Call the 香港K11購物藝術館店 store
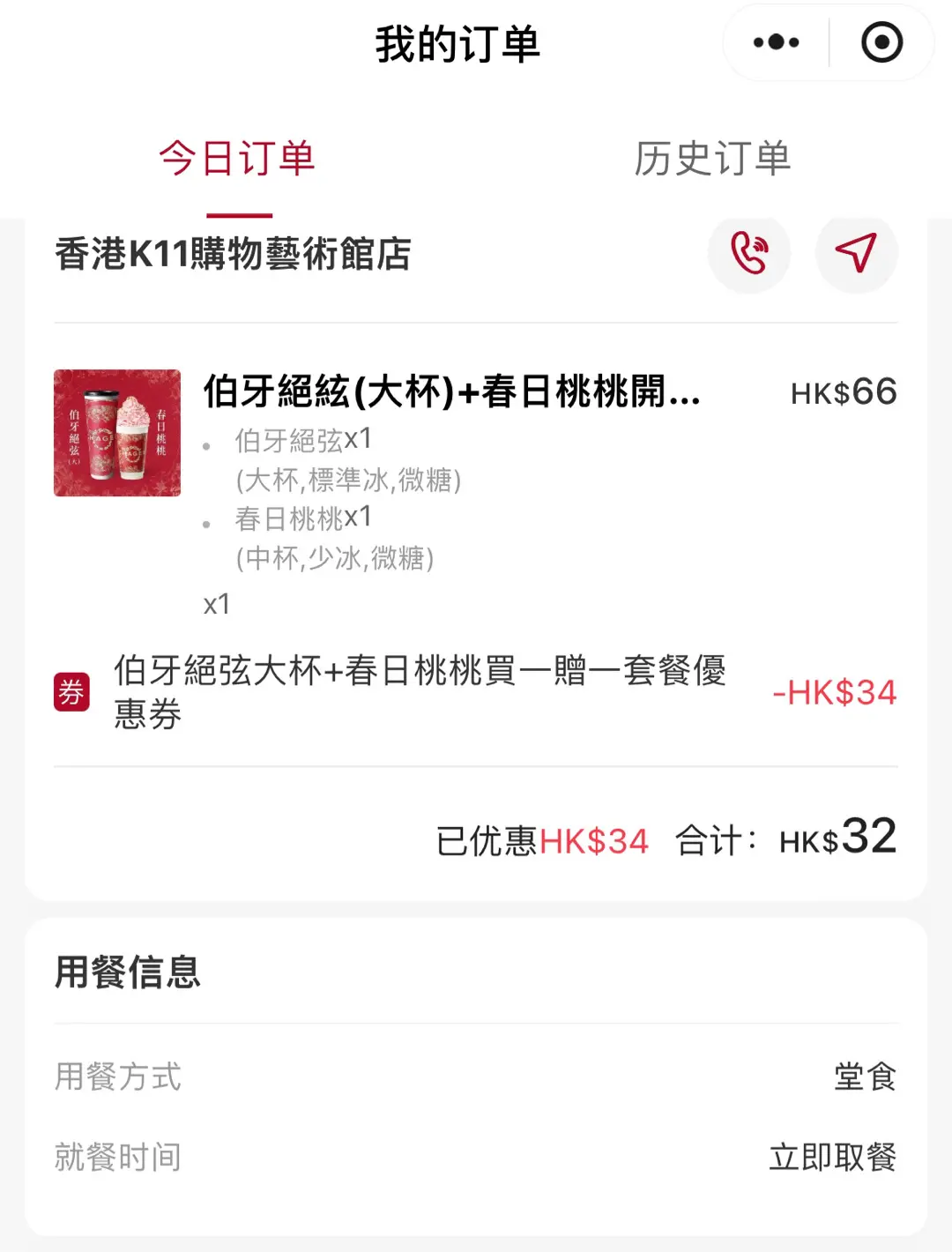This screenshot has width=952, height=1252. (x=749, y=253)
